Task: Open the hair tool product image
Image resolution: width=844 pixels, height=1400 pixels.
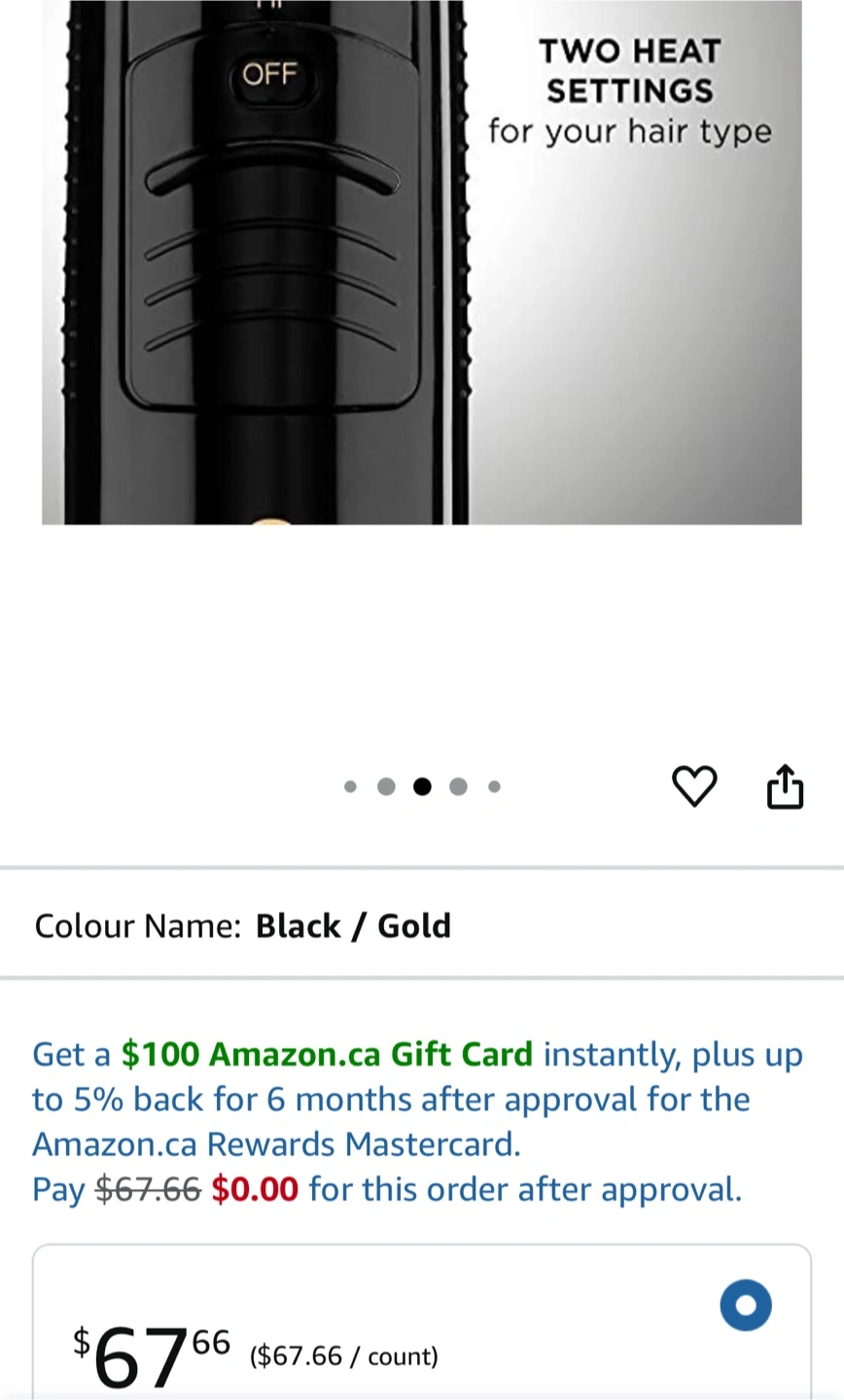Action: [421, 262]
